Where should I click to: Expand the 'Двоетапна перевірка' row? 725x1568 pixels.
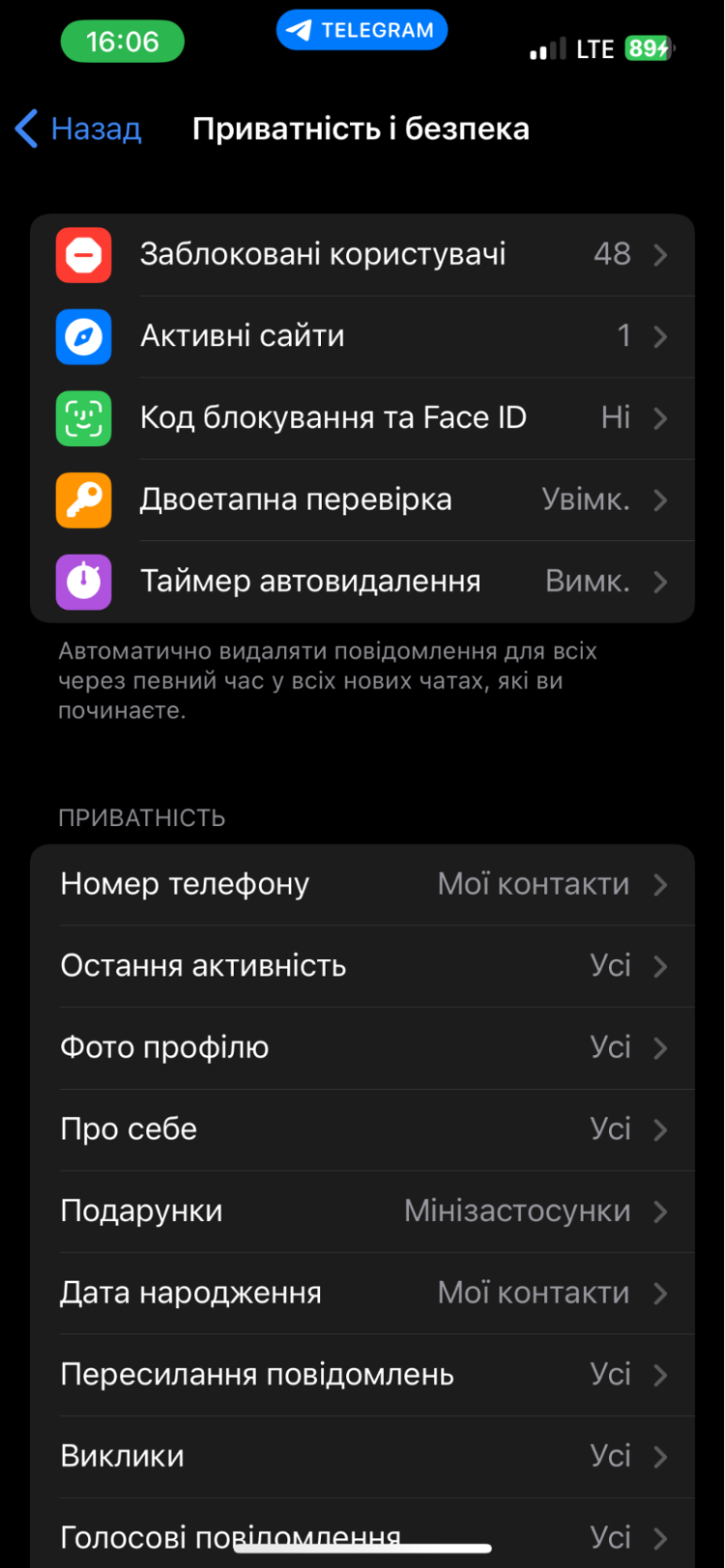tap(362, 499)
